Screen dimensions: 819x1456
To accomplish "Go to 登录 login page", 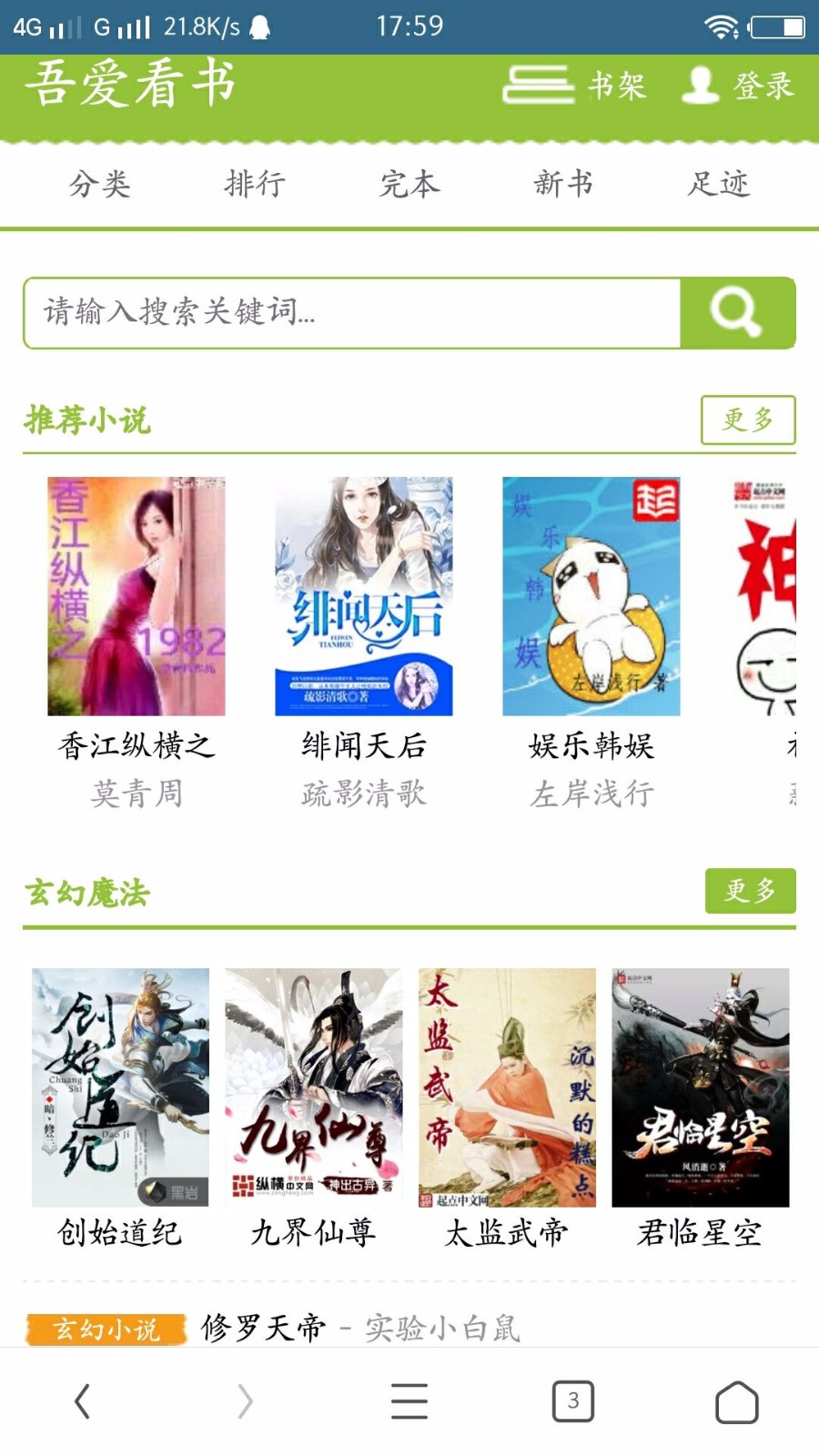I will (x=739, y=86).
